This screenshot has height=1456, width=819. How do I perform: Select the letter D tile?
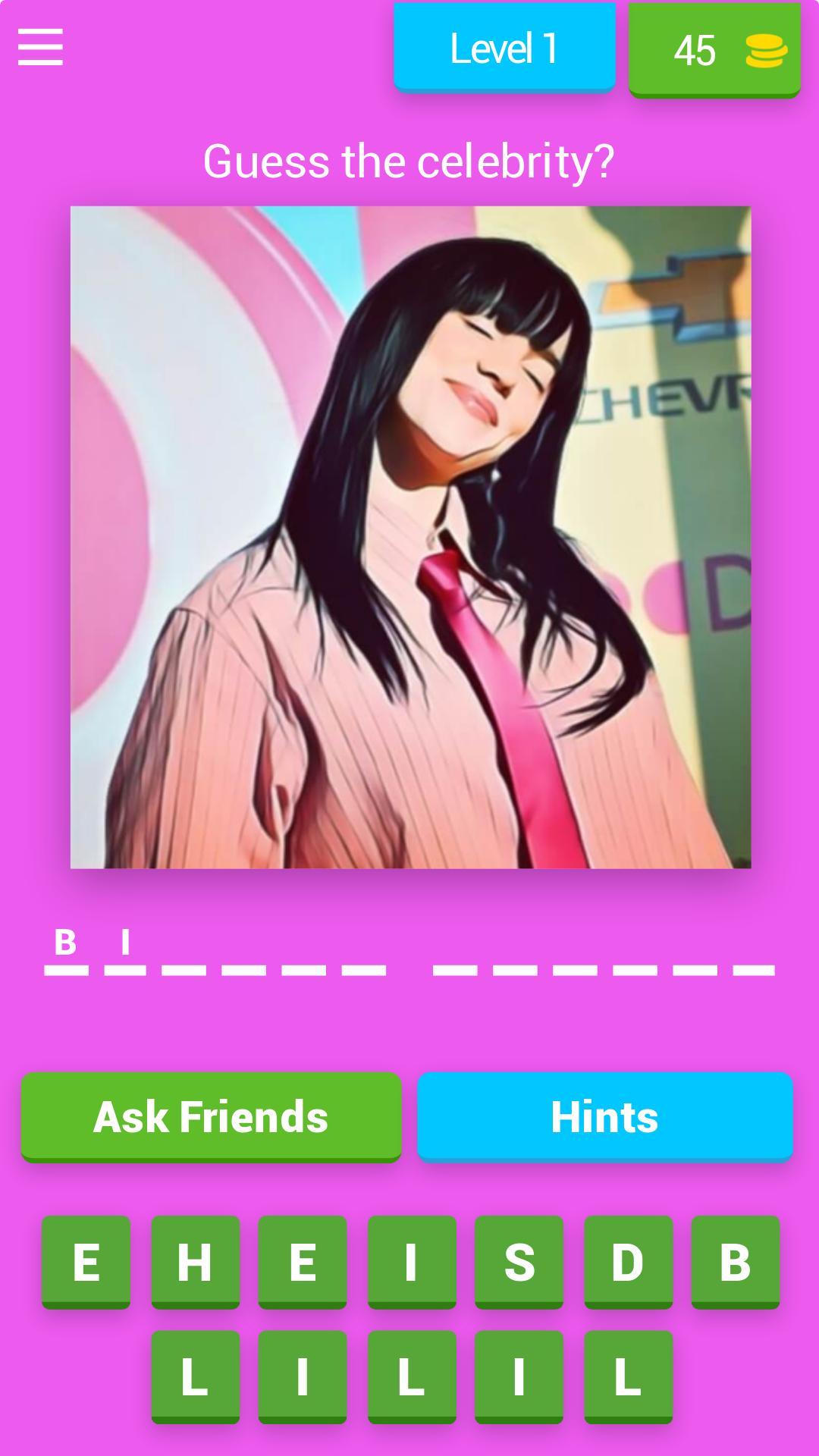click(628, 1262)
